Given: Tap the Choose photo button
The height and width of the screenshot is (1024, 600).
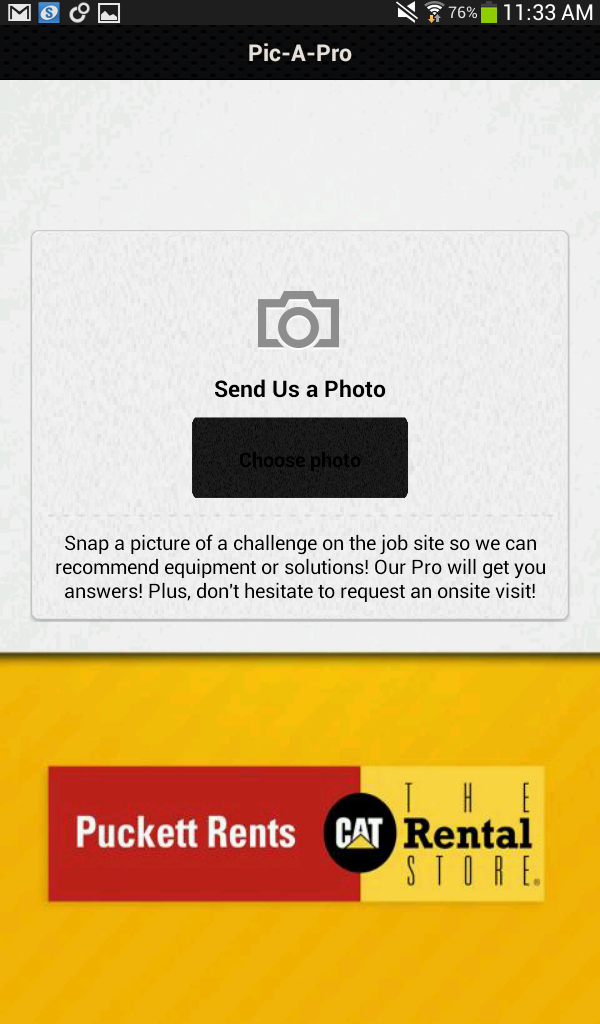Looking at the screenshot, I should coord(300,458).
